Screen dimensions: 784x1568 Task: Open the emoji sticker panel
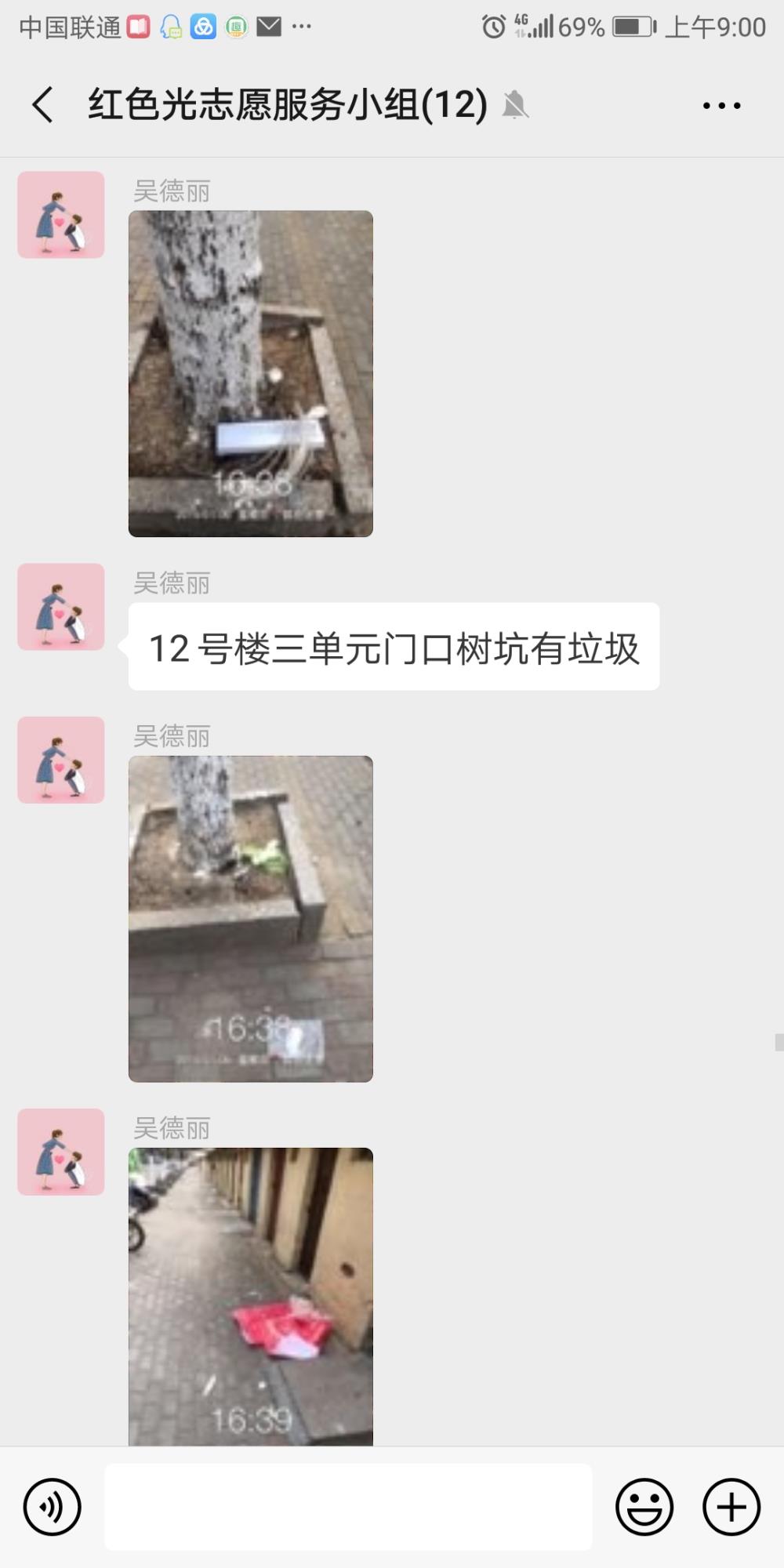644,1506
